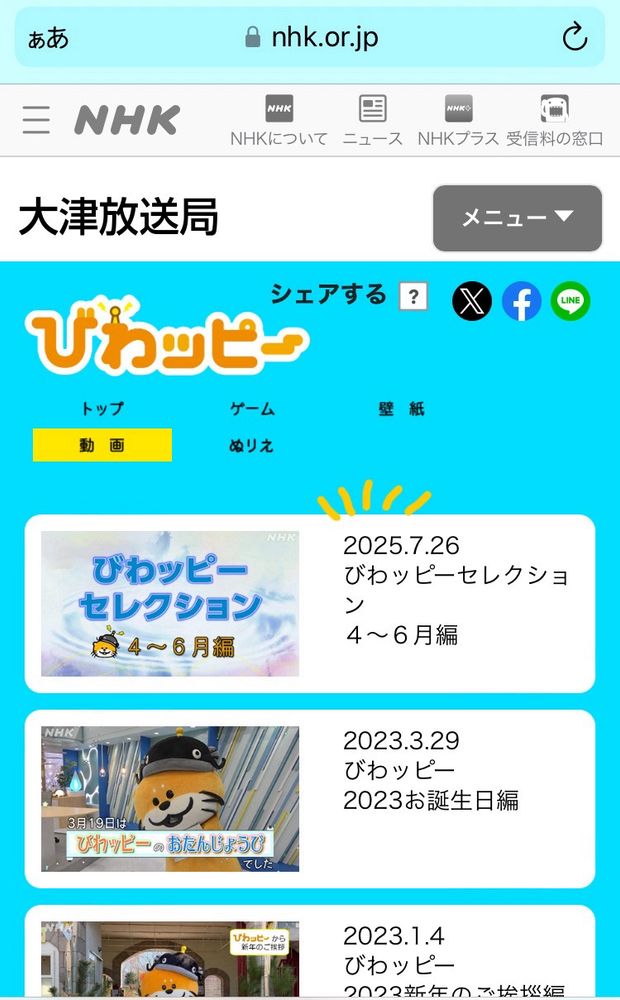Image resolution: width=620 pixels, height=1000 pixels.
Task: Expand the メニュー dropdown
Action: [517, 218]
